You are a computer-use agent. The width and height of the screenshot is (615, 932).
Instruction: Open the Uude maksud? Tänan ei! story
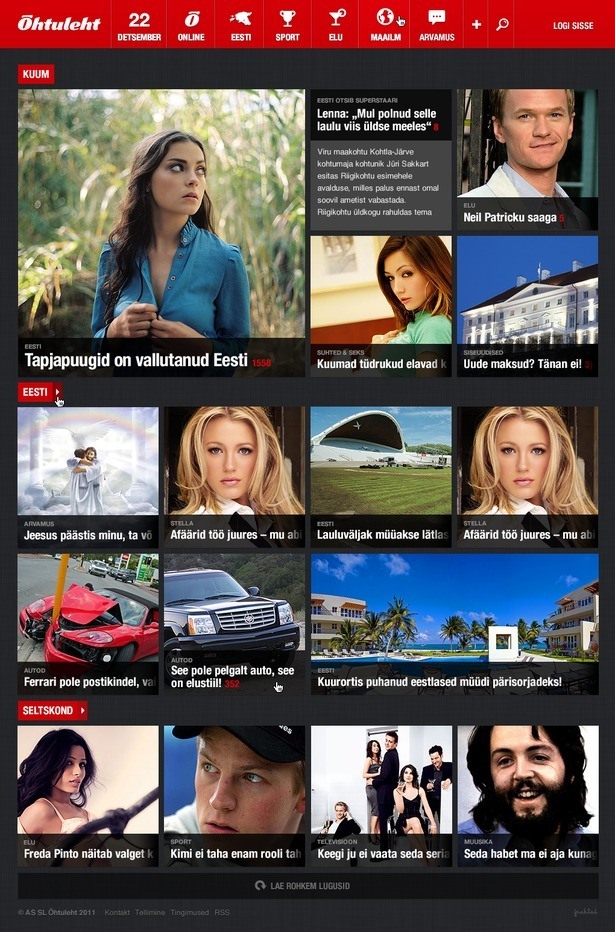tap(522, 364)
